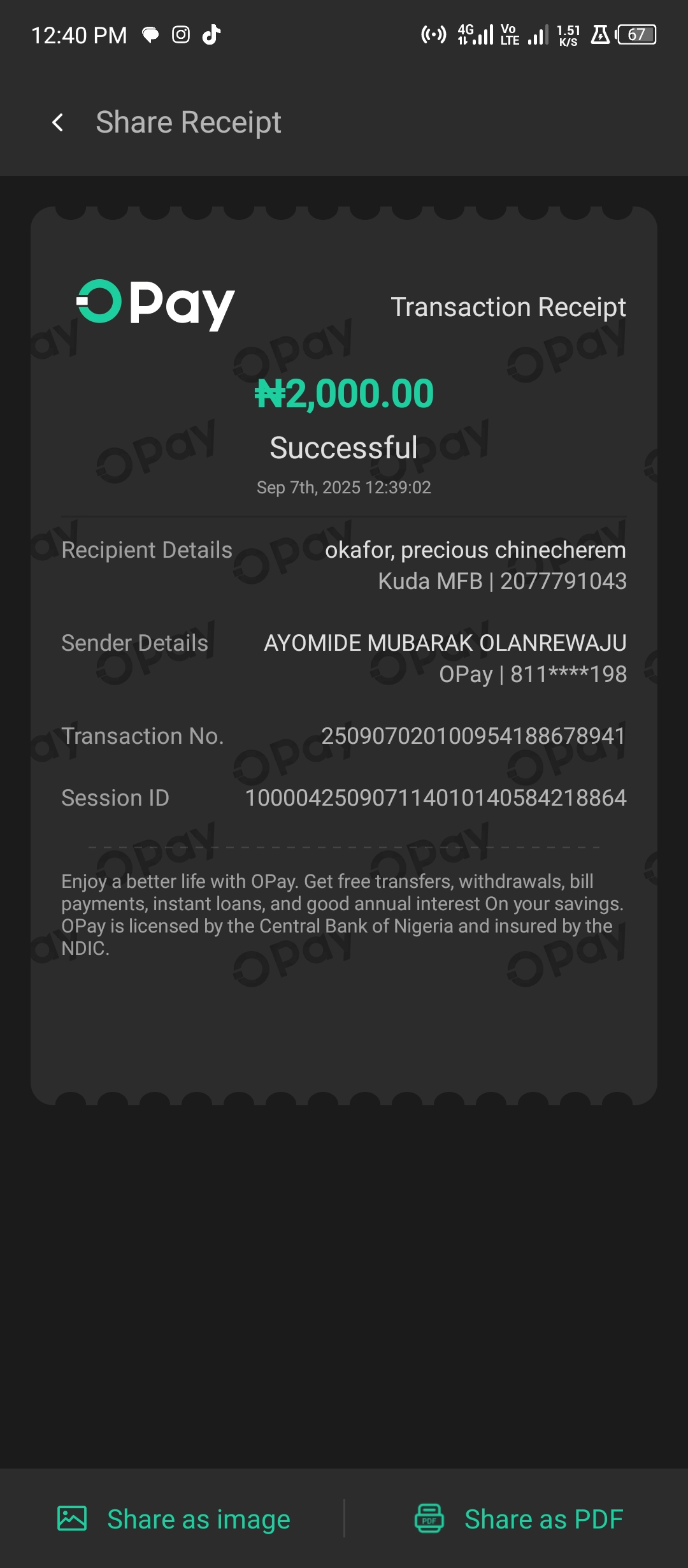Share the receipt as image
The image size is (688, 1568).
(174, 1519)
